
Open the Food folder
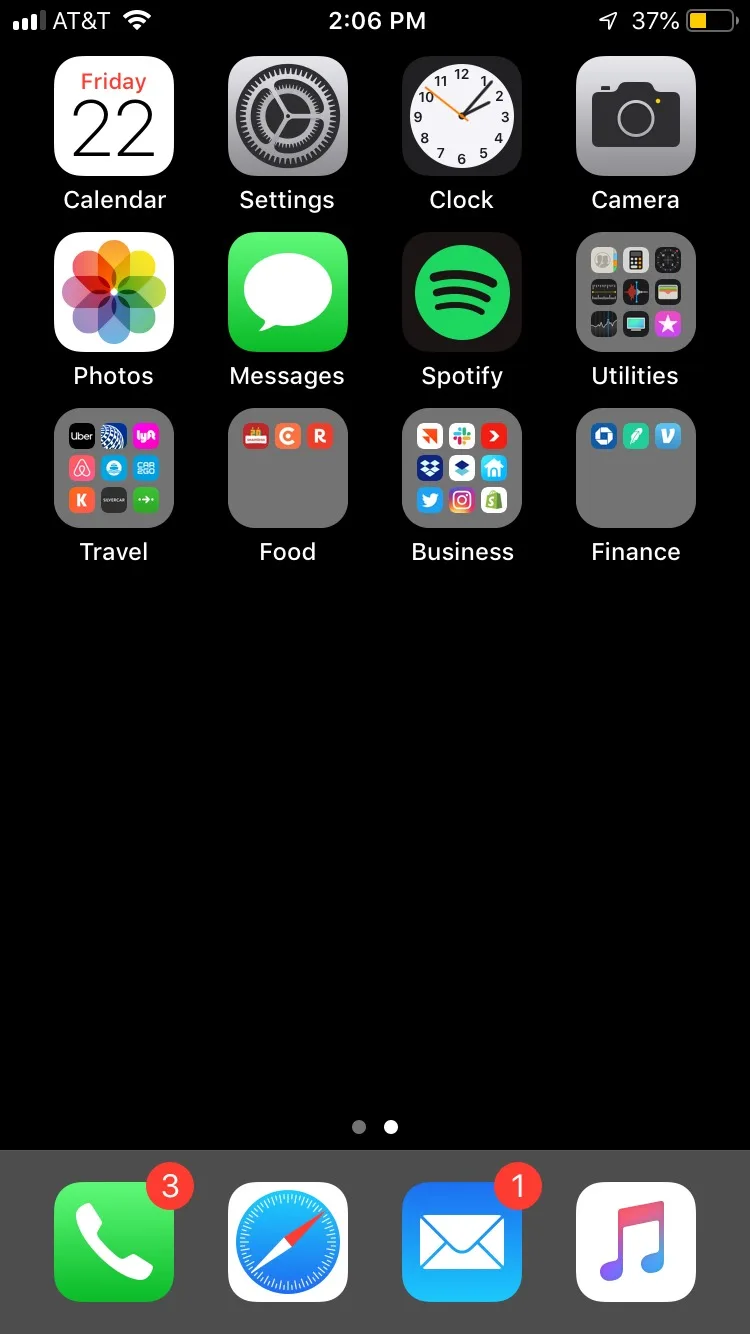pyautogui.click(x=288, y=468)
